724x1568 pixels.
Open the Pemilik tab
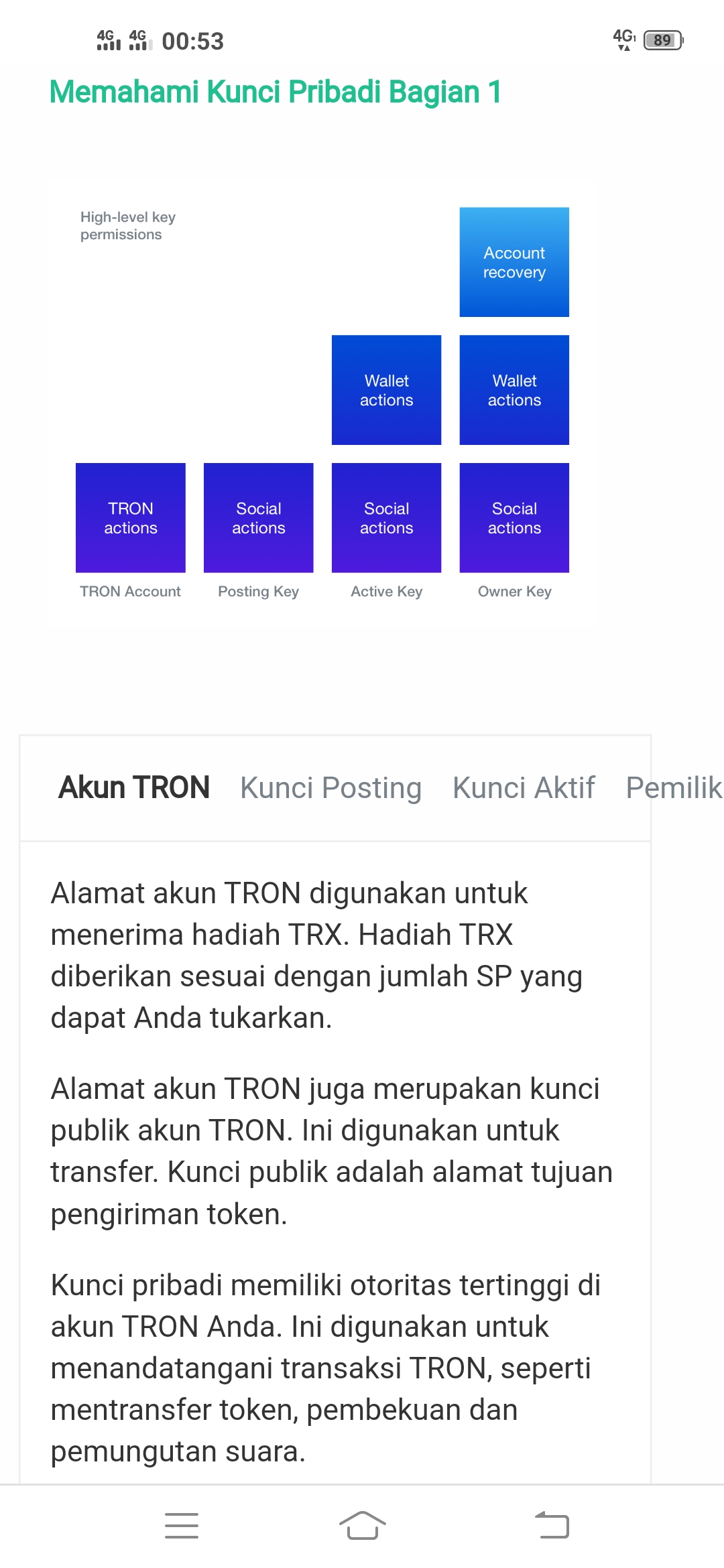673,788
